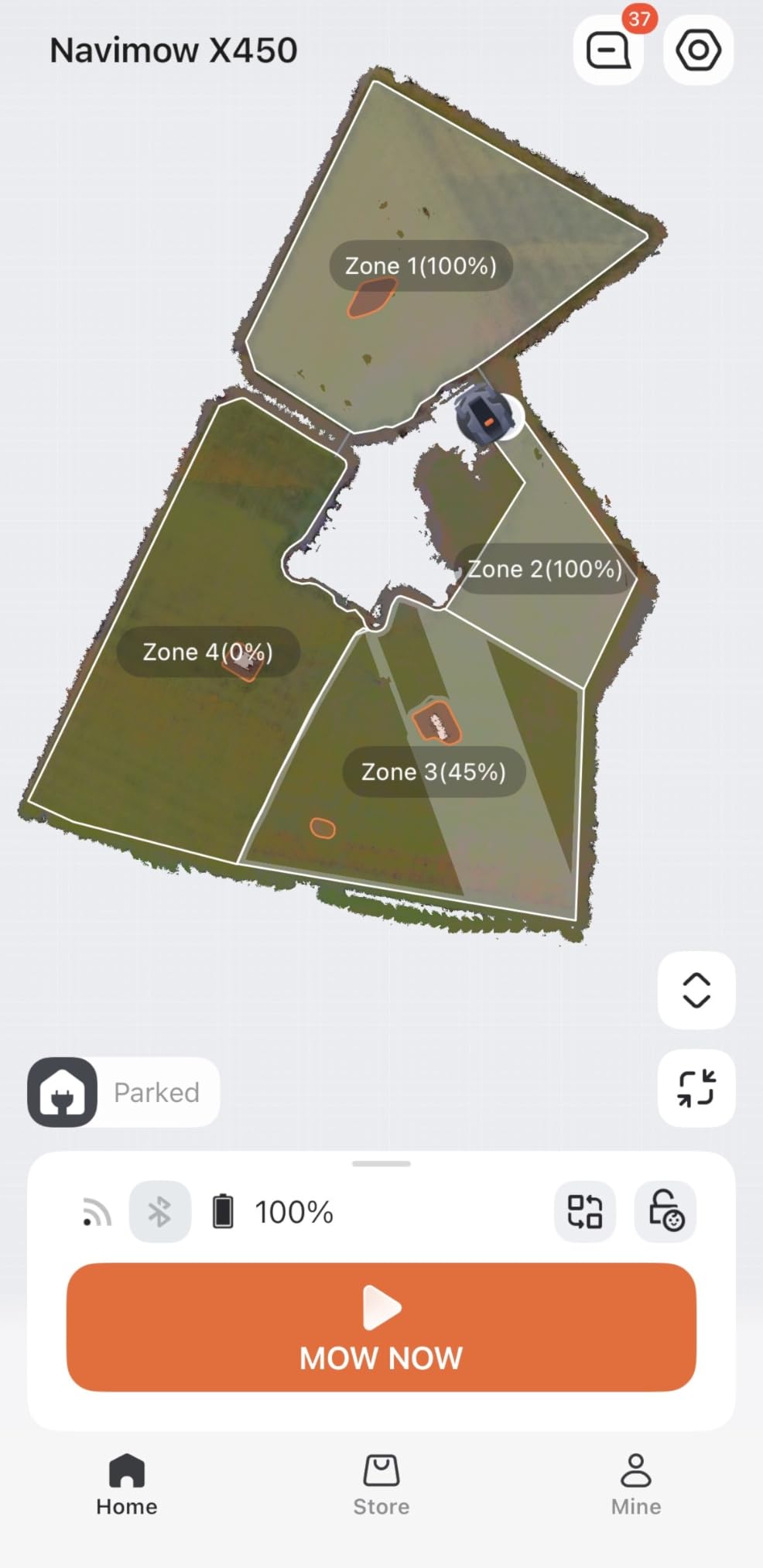This screenshot has height=1568, width=763.
Task: Open the map switch icon near battery panel
Action: tap(585, 1210)
